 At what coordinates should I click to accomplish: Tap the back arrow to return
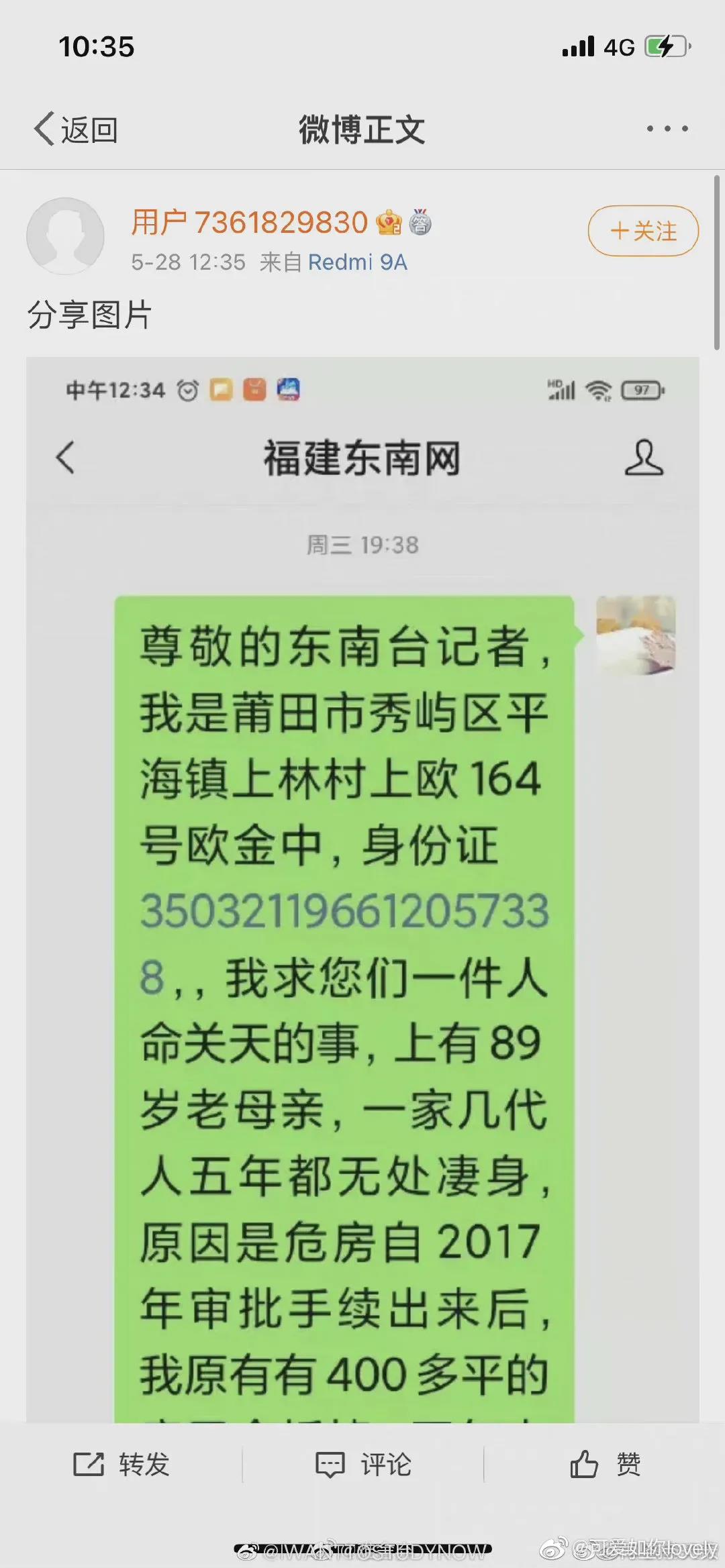click(x=44, y=127)
